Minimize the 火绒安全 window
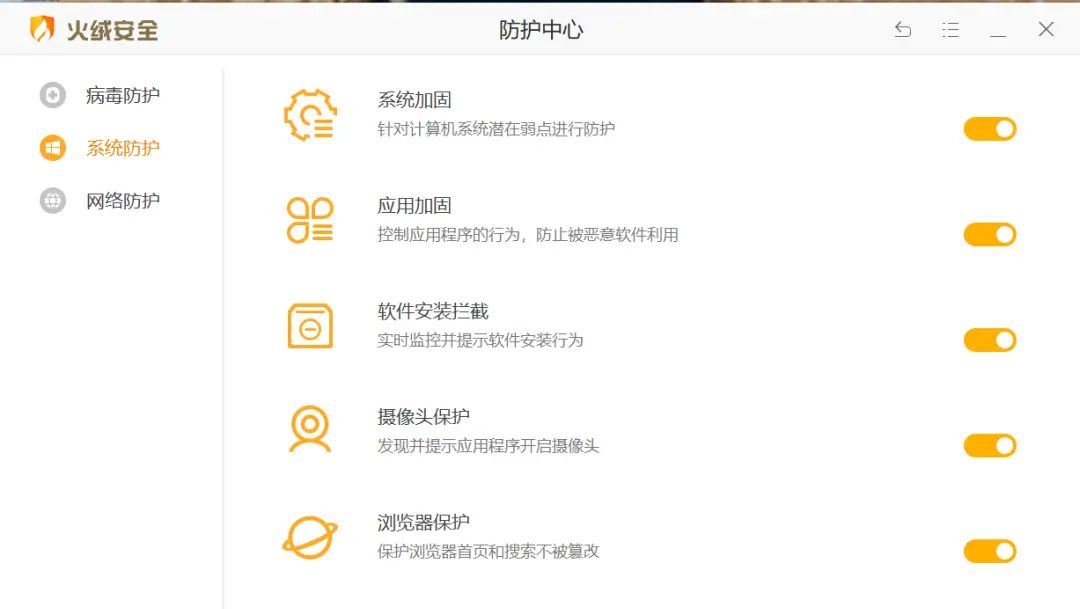 click(x=998, y=31)
